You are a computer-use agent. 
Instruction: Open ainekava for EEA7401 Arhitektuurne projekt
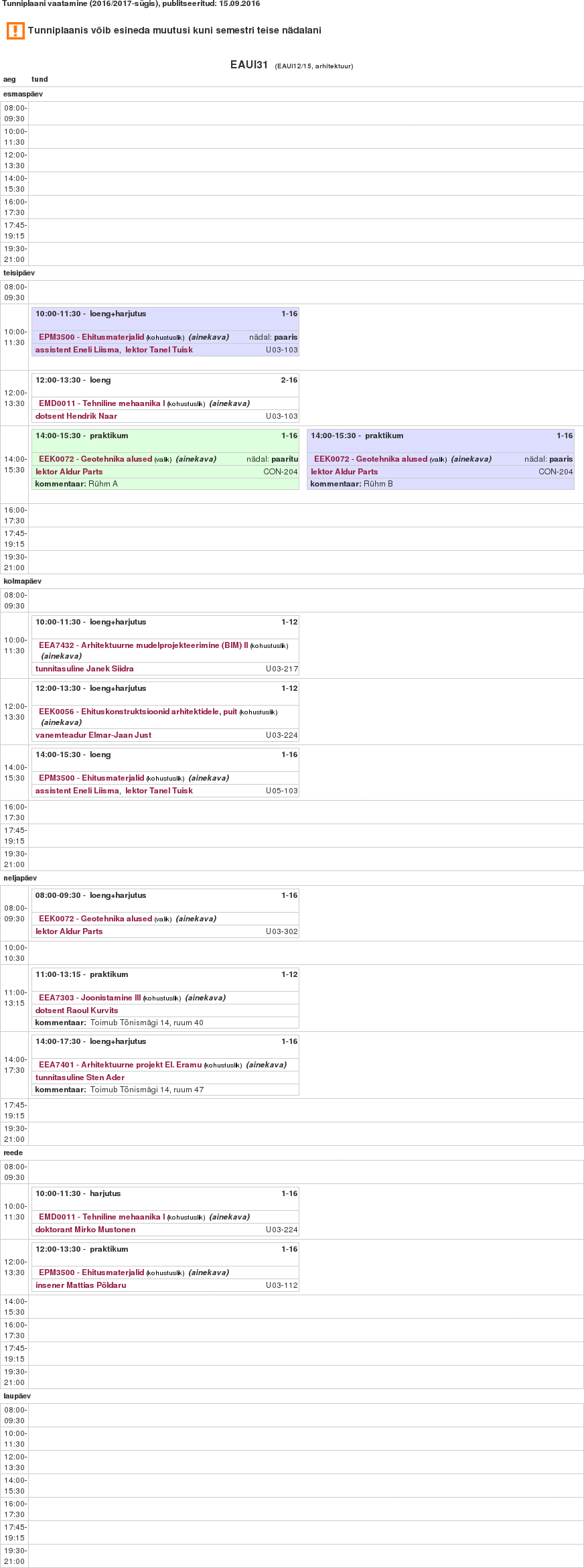pos(266,1065)
